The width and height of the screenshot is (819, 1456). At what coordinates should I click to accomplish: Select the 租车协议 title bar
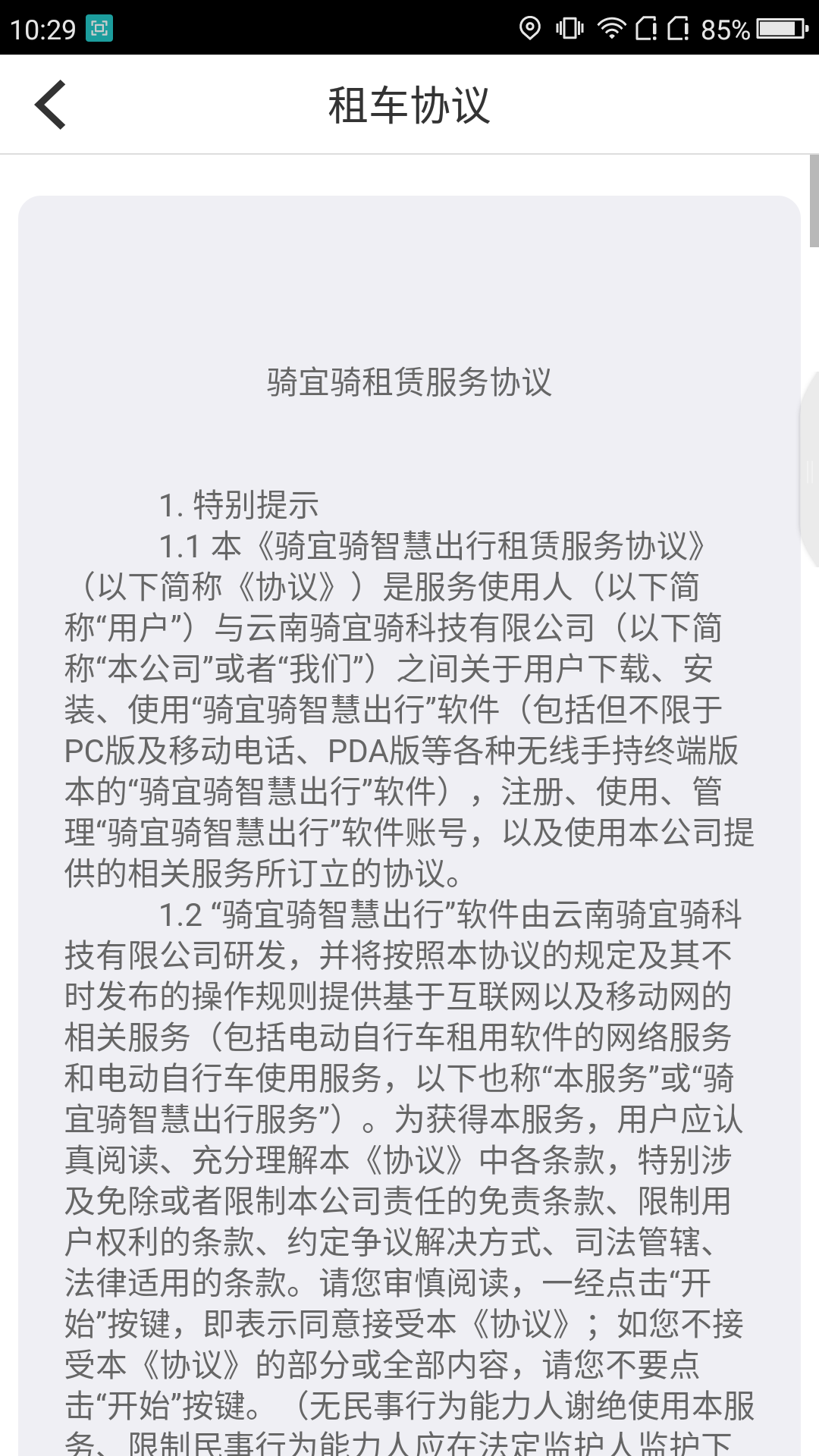coord(409,106)
